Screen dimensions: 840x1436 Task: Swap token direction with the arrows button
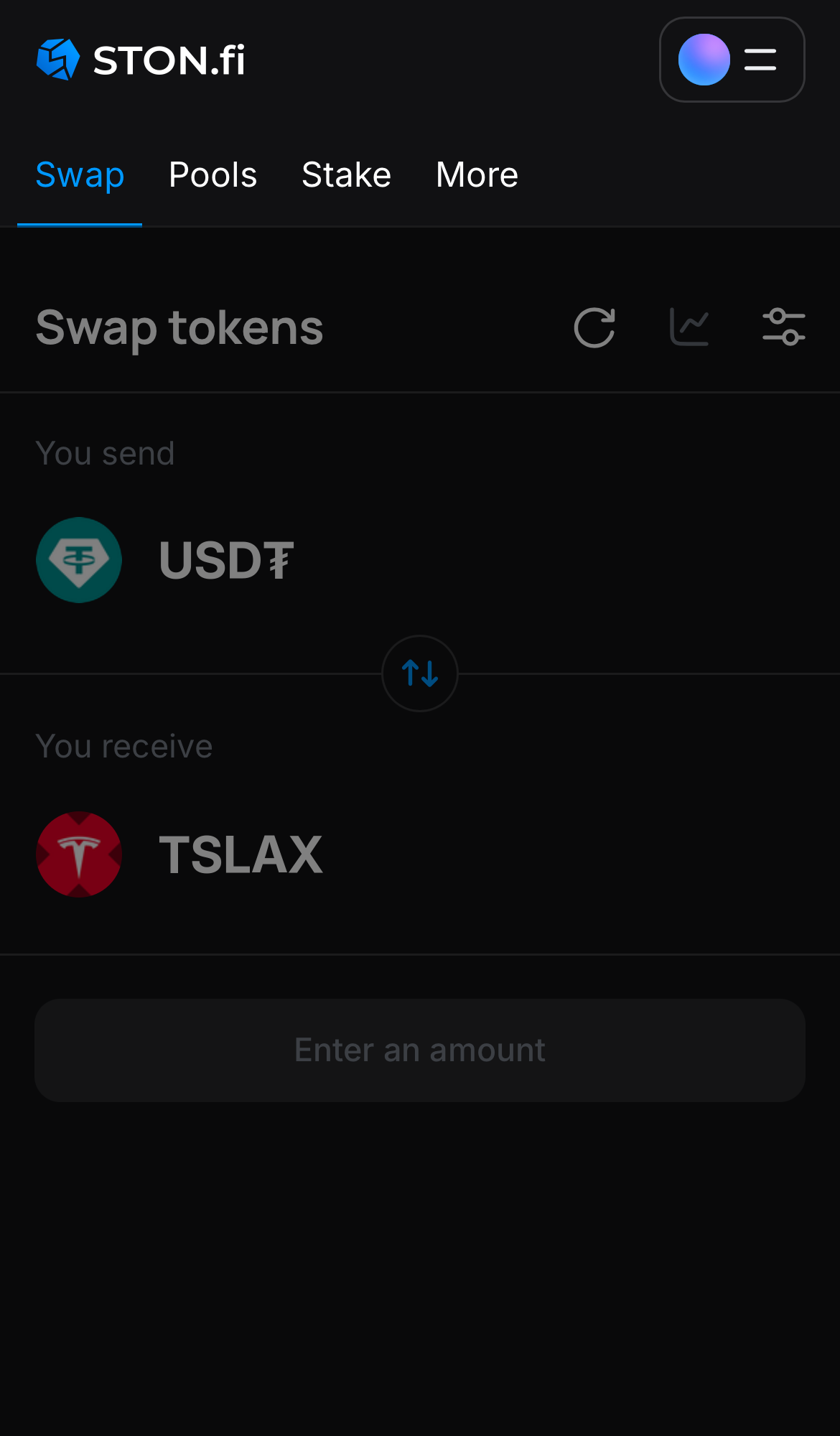[420, 673]
